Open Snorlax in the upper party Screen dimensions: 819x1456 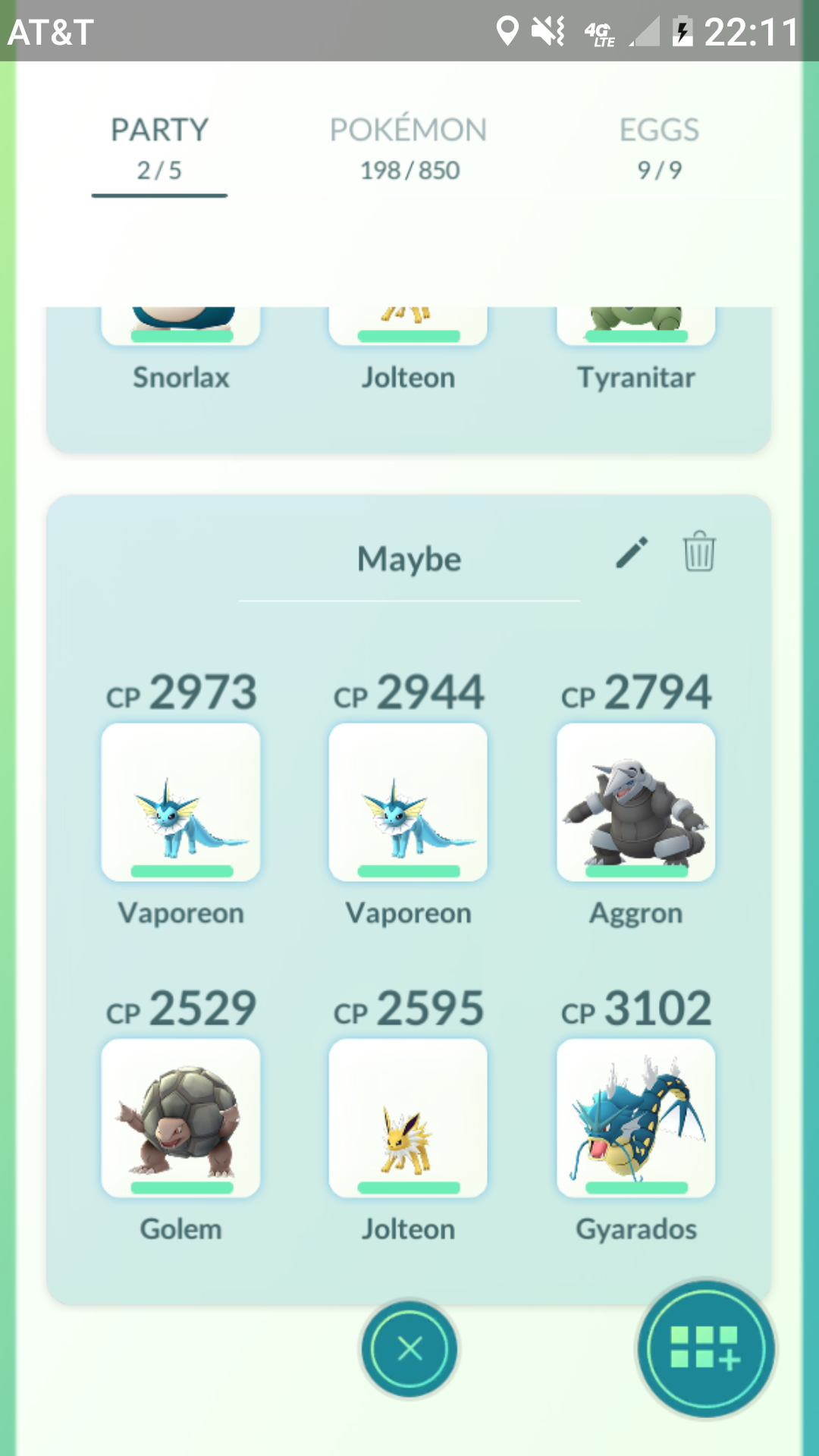tap(180, 326)
